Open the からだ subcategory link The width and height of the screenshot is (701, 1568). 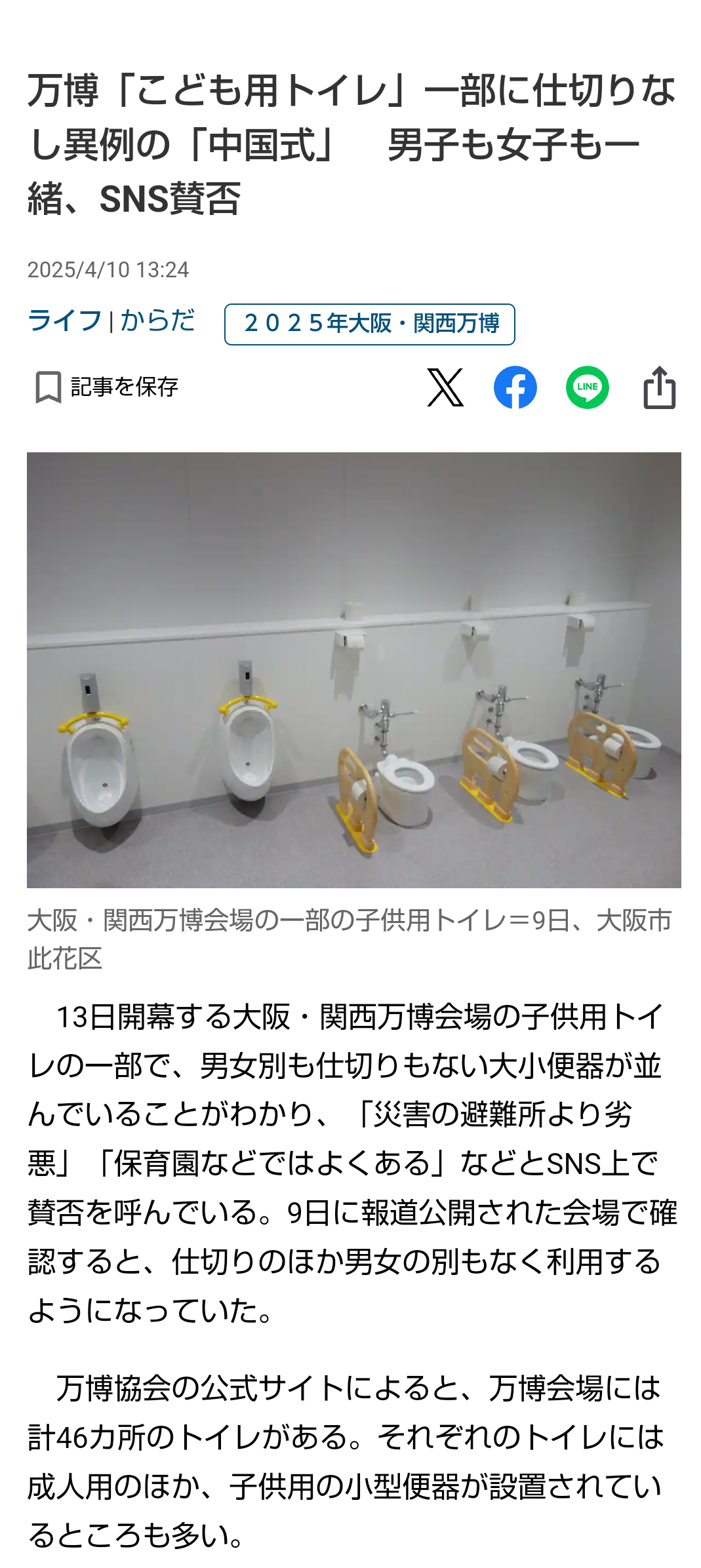pos(157,321)
